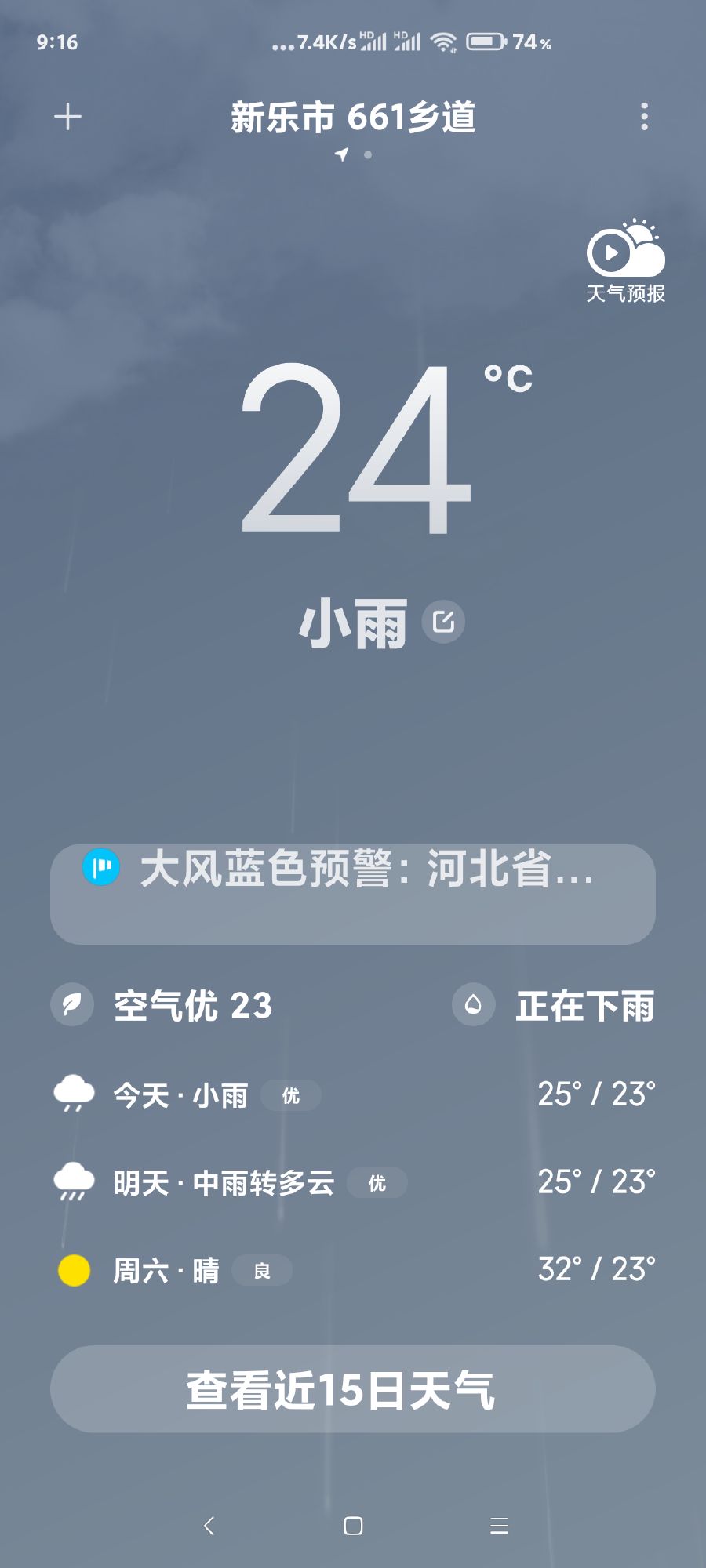Open recent apps from navigation bar
The image size is (706, 1568).
499,1525
